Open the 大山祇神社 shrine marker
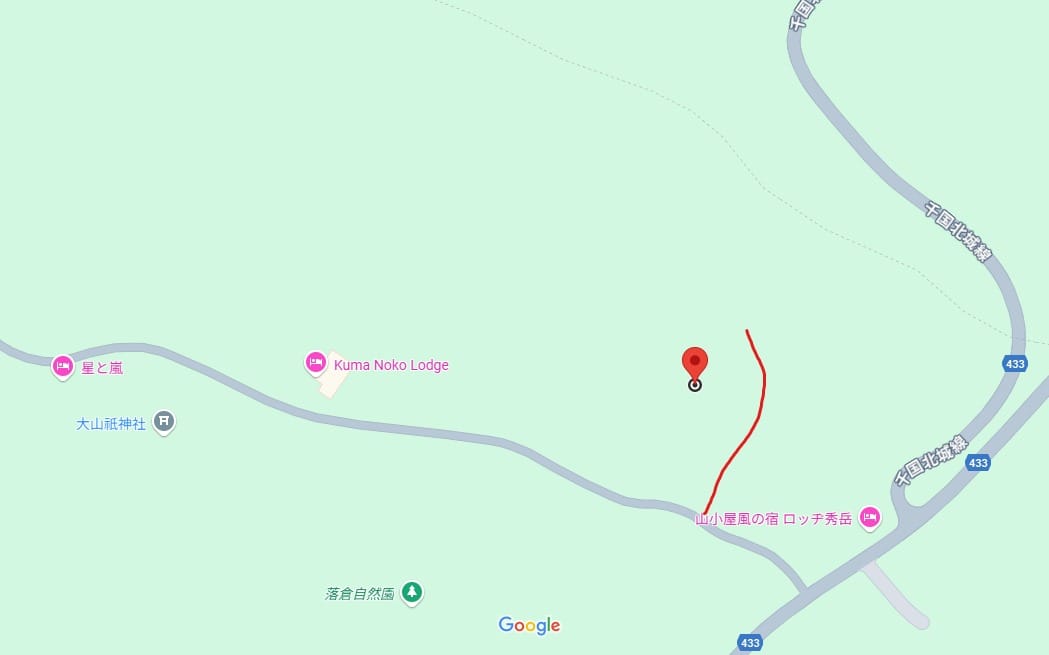The width and height of the screenshot is (1049, 655). coord(165,422)
